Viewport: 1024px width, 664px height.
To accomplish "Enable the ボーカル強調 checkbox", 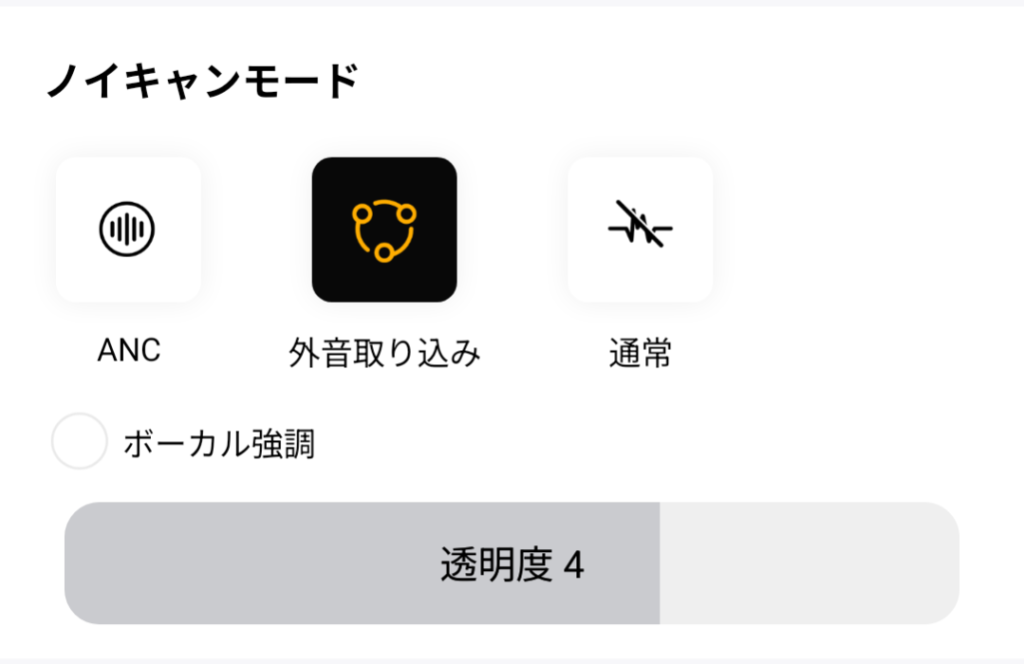I will (79, 441).
